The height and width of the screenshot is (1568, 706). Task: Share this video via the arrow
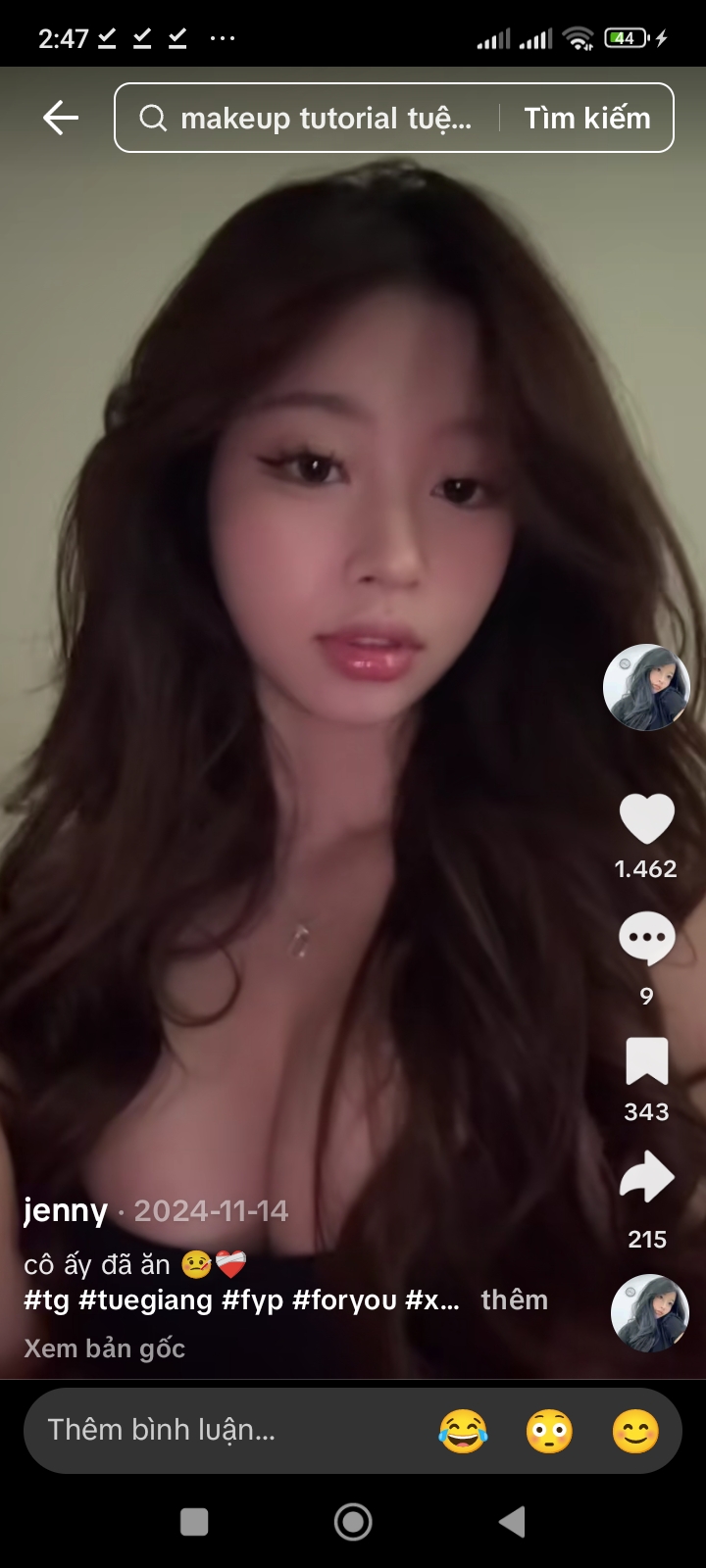point(646,1178)
